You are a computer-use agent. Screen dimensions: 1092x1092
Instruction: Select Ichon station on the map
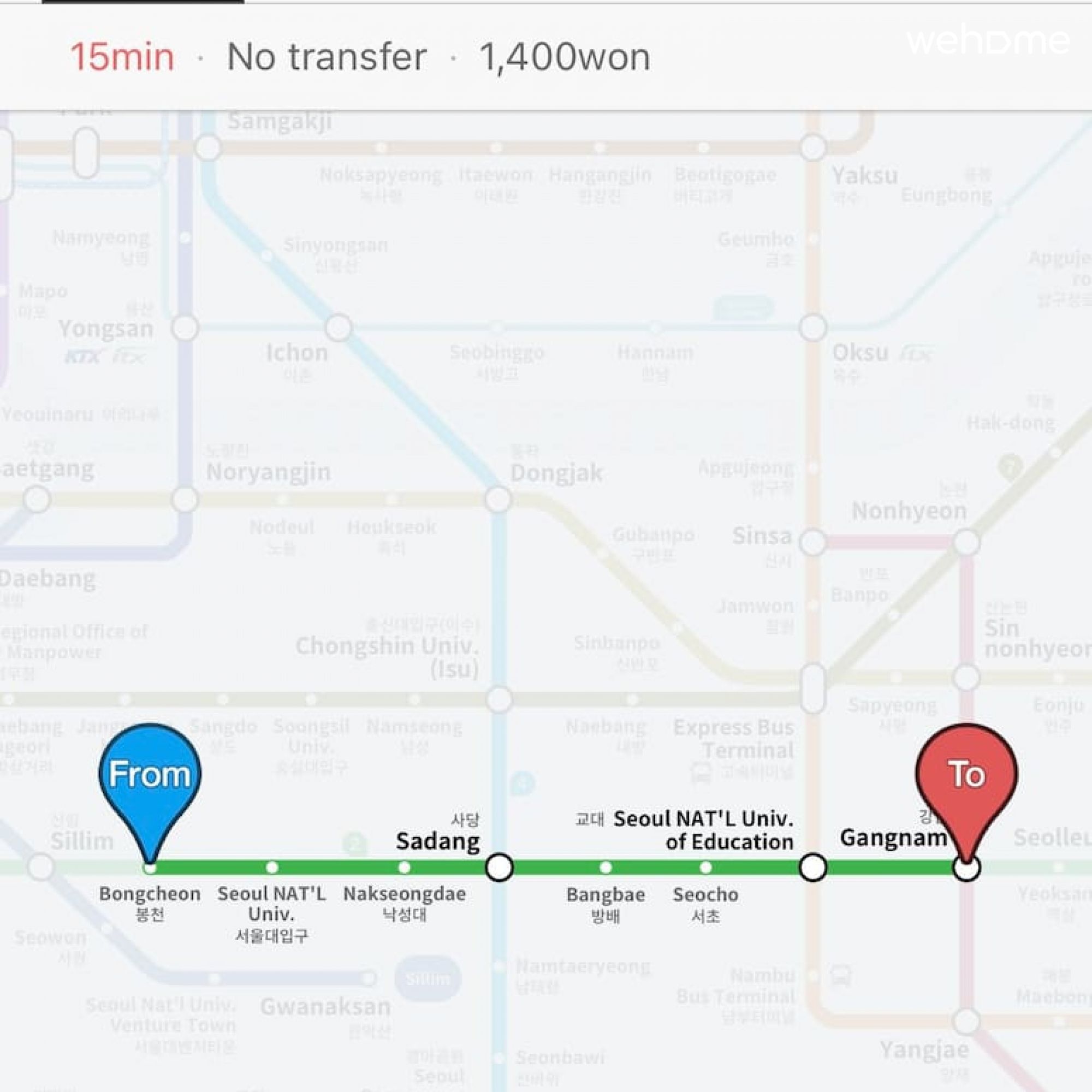(339, 328)
